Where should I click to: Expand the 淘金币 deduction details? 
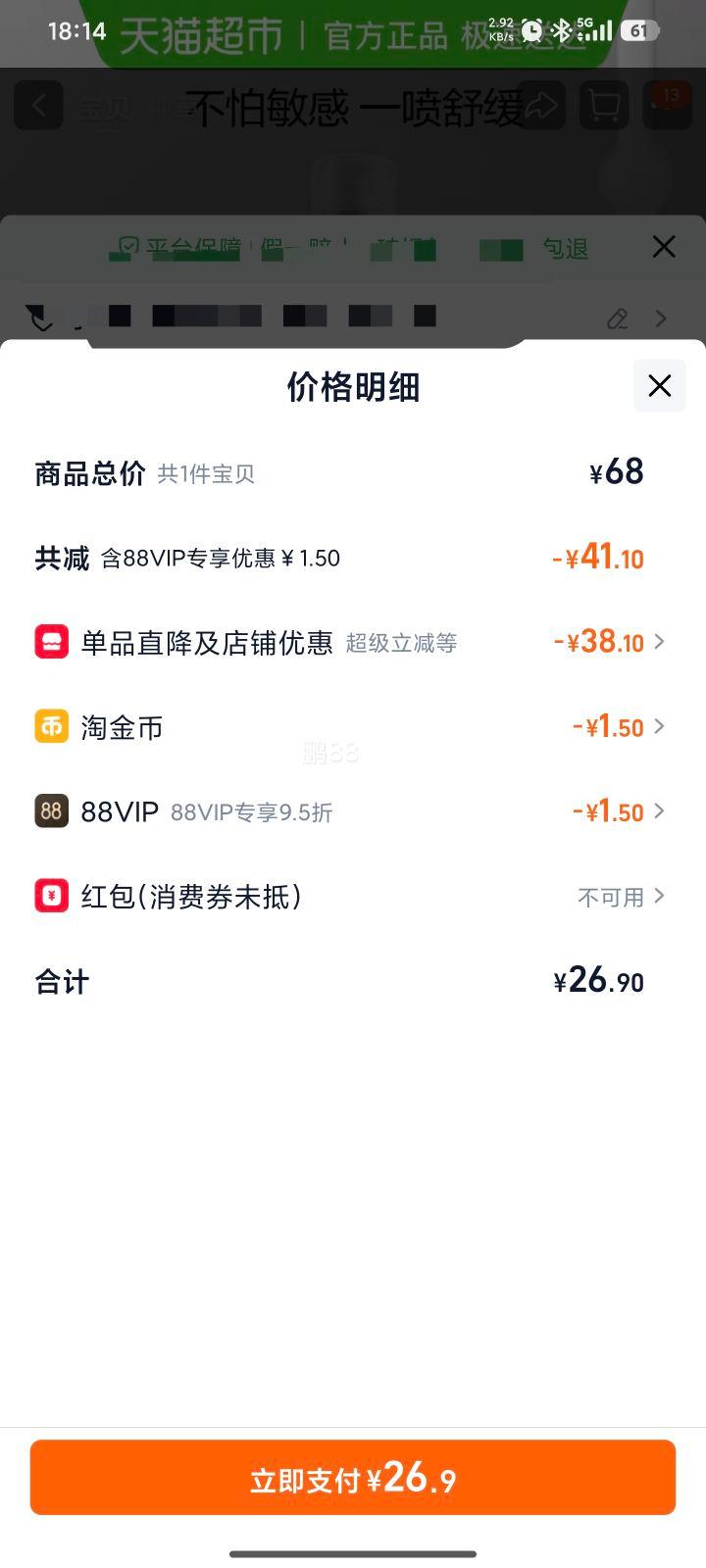click(660, 726)
